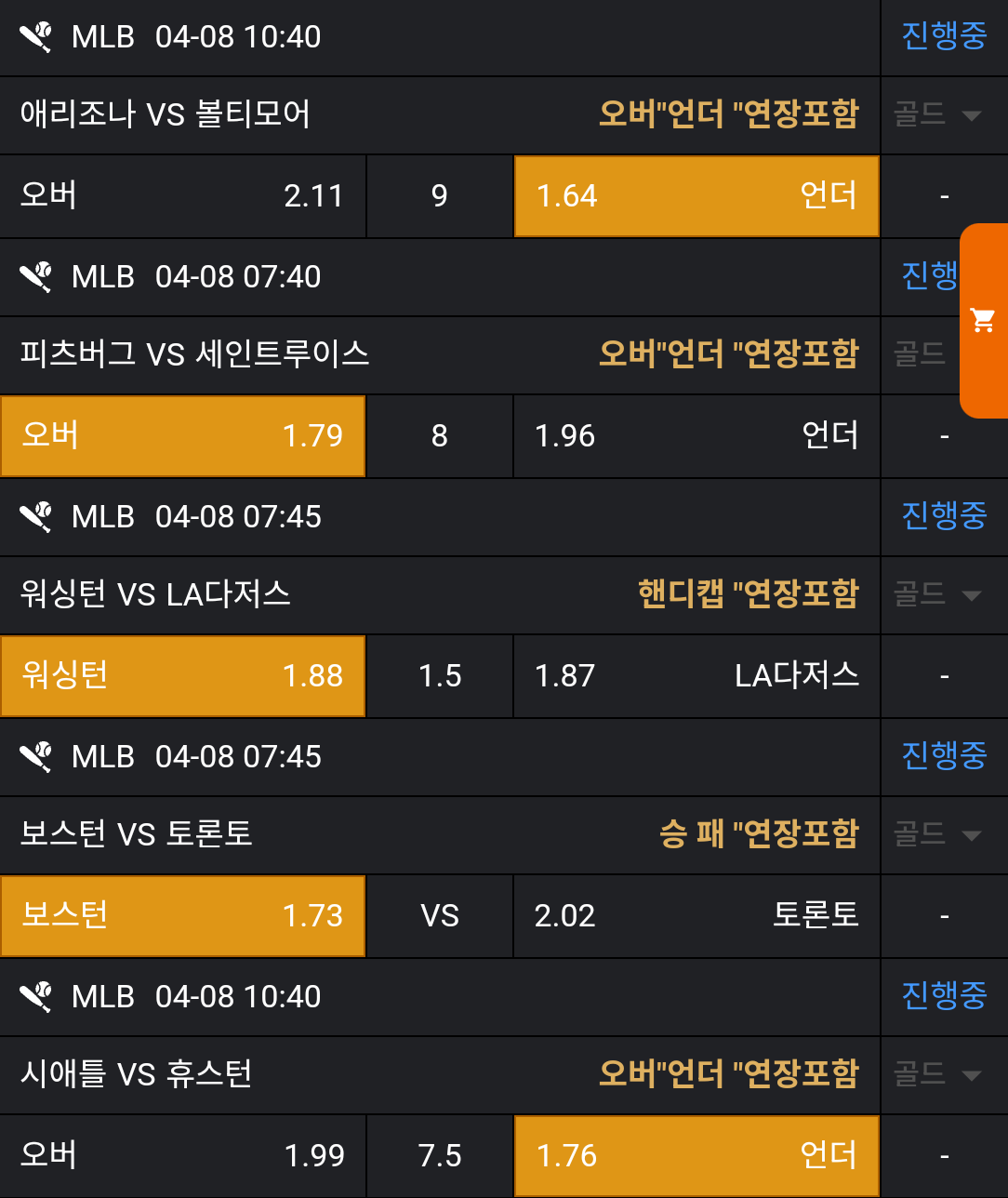Bet on 토론토 to win at 2.02
Screen dimensions: 1008x1198
click(x=696, y=916)
